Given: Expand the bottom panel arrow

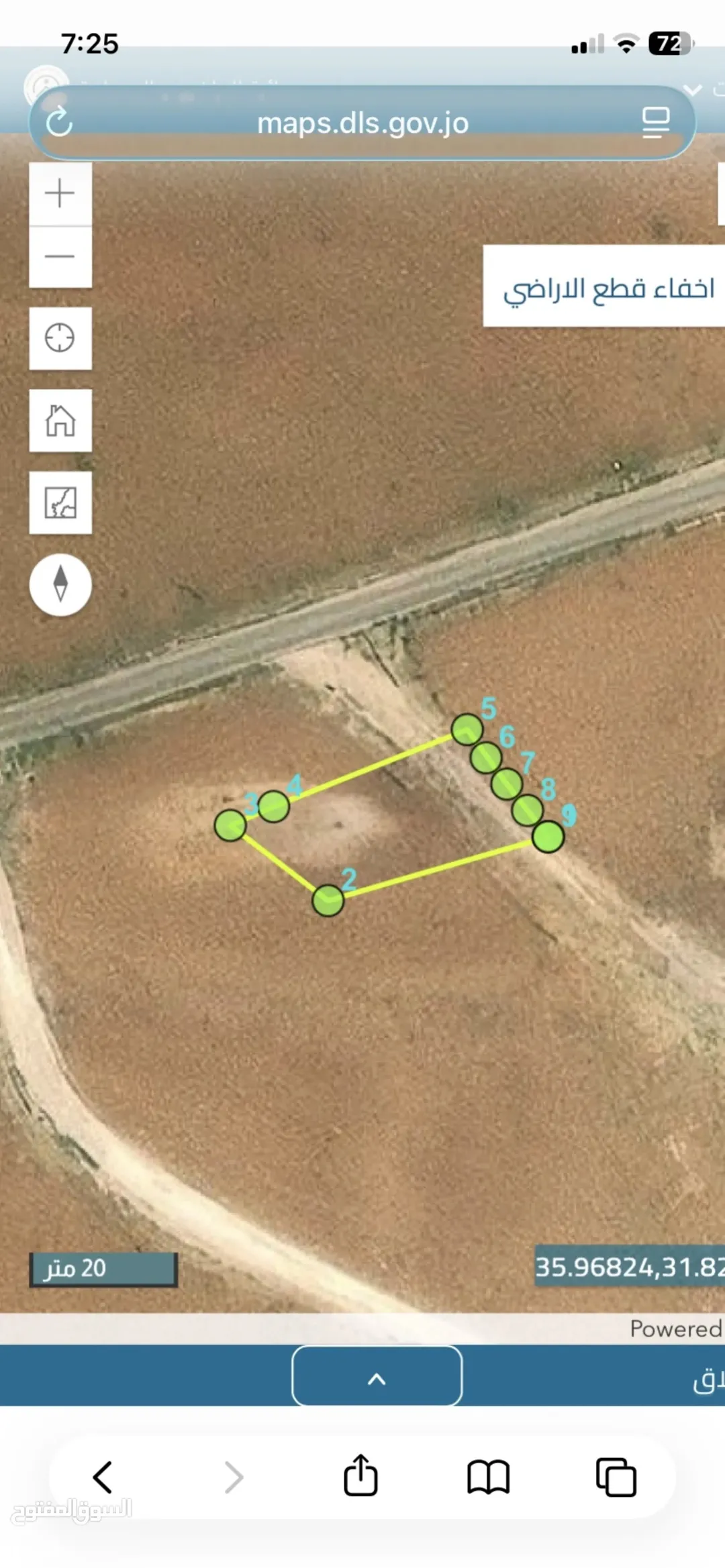Looking at the screenshot, I should pyautogui.click(x=377, y=1376).
